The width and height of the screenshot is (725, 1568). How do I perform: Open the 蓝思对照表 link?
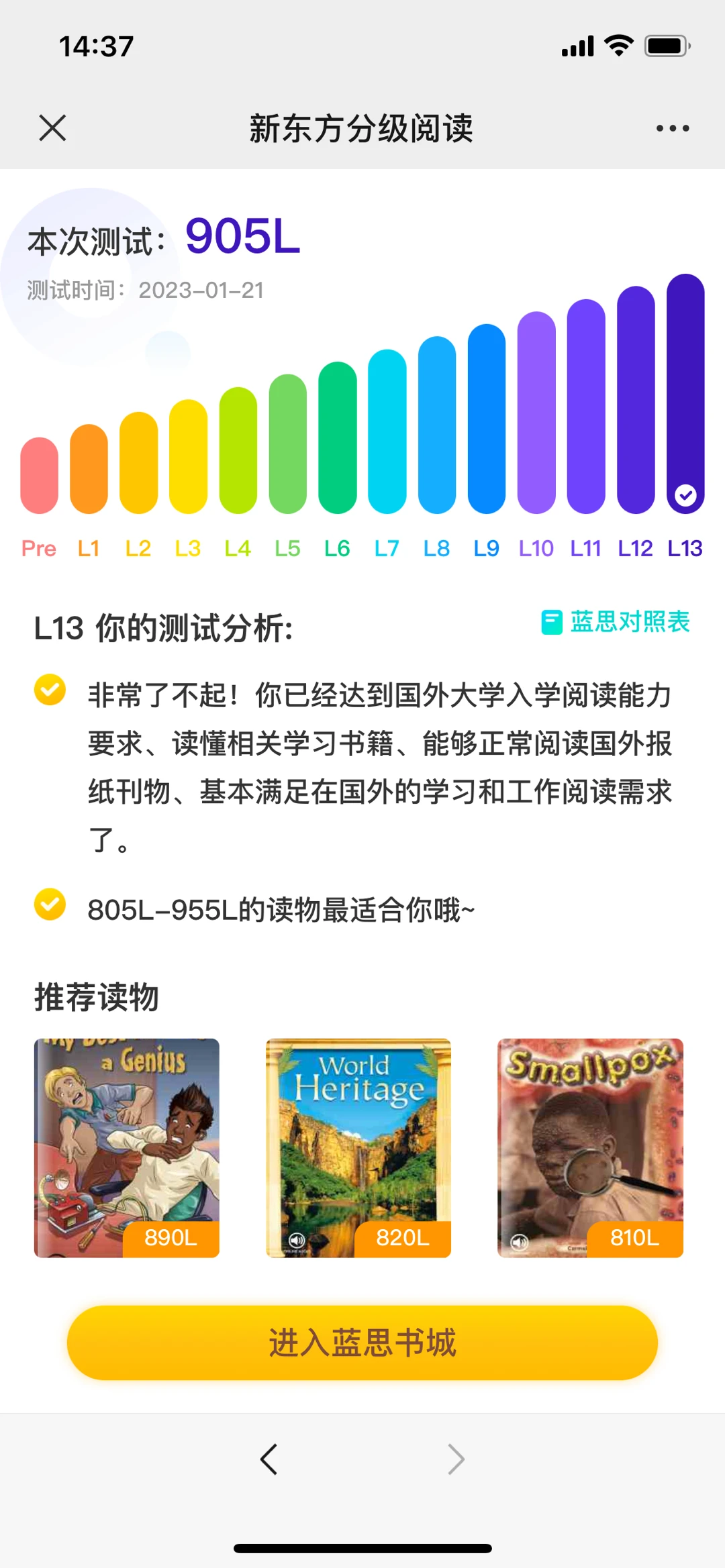tap(616, 622)
